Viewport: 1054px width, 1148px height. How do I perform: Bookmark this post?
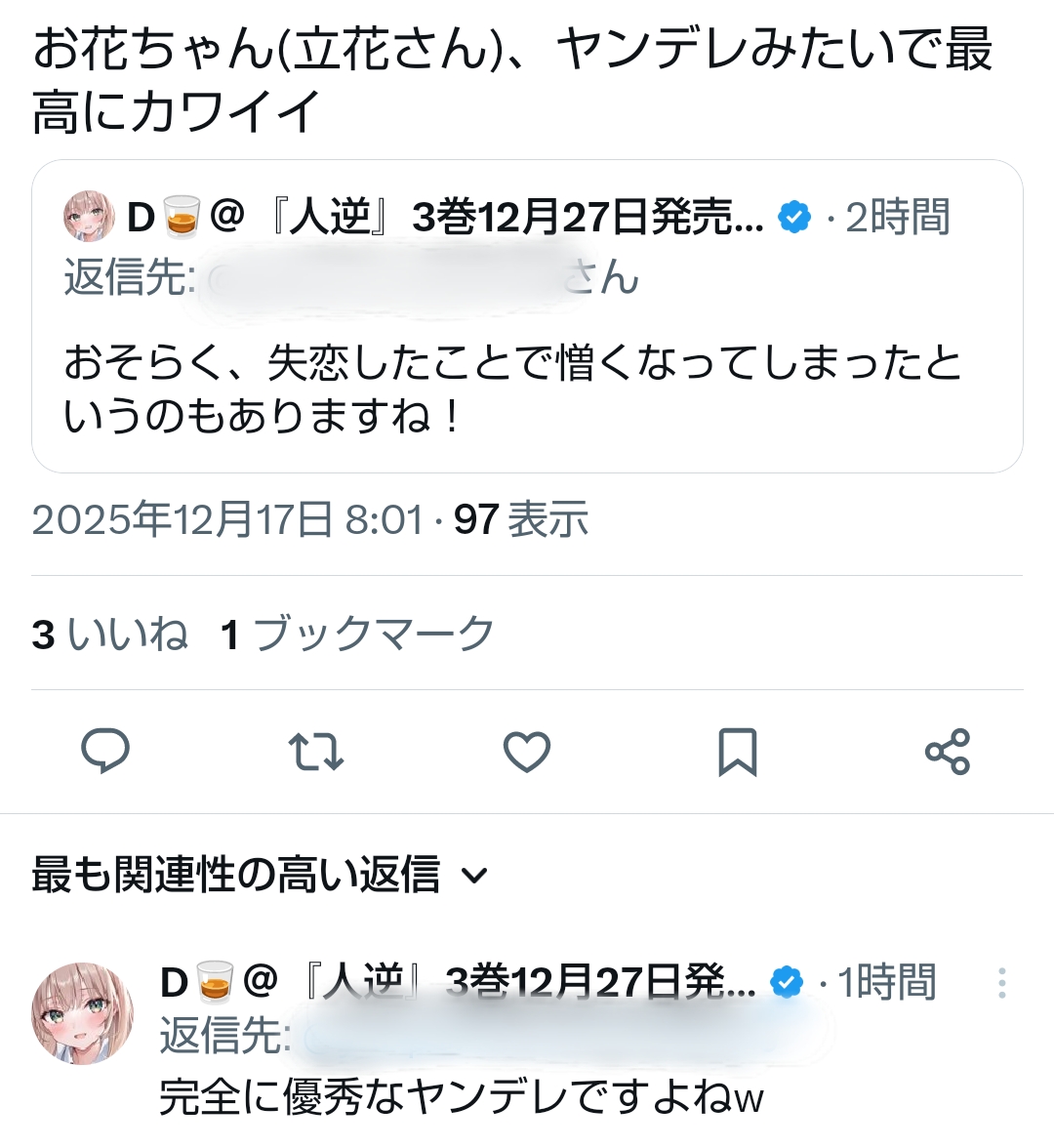pyautogui.click(x=738, y=752)
